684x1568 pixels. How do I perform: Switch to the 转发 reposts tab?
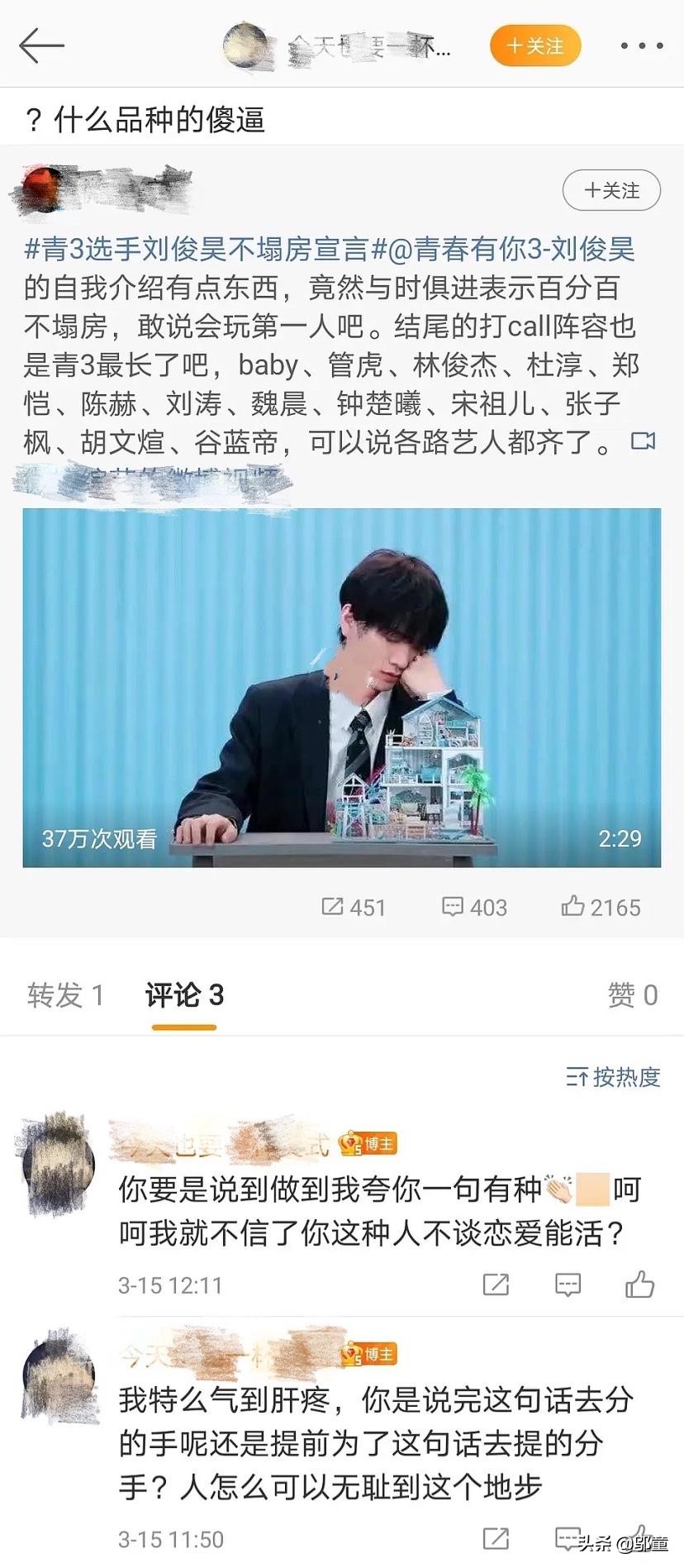click(67, 996)
